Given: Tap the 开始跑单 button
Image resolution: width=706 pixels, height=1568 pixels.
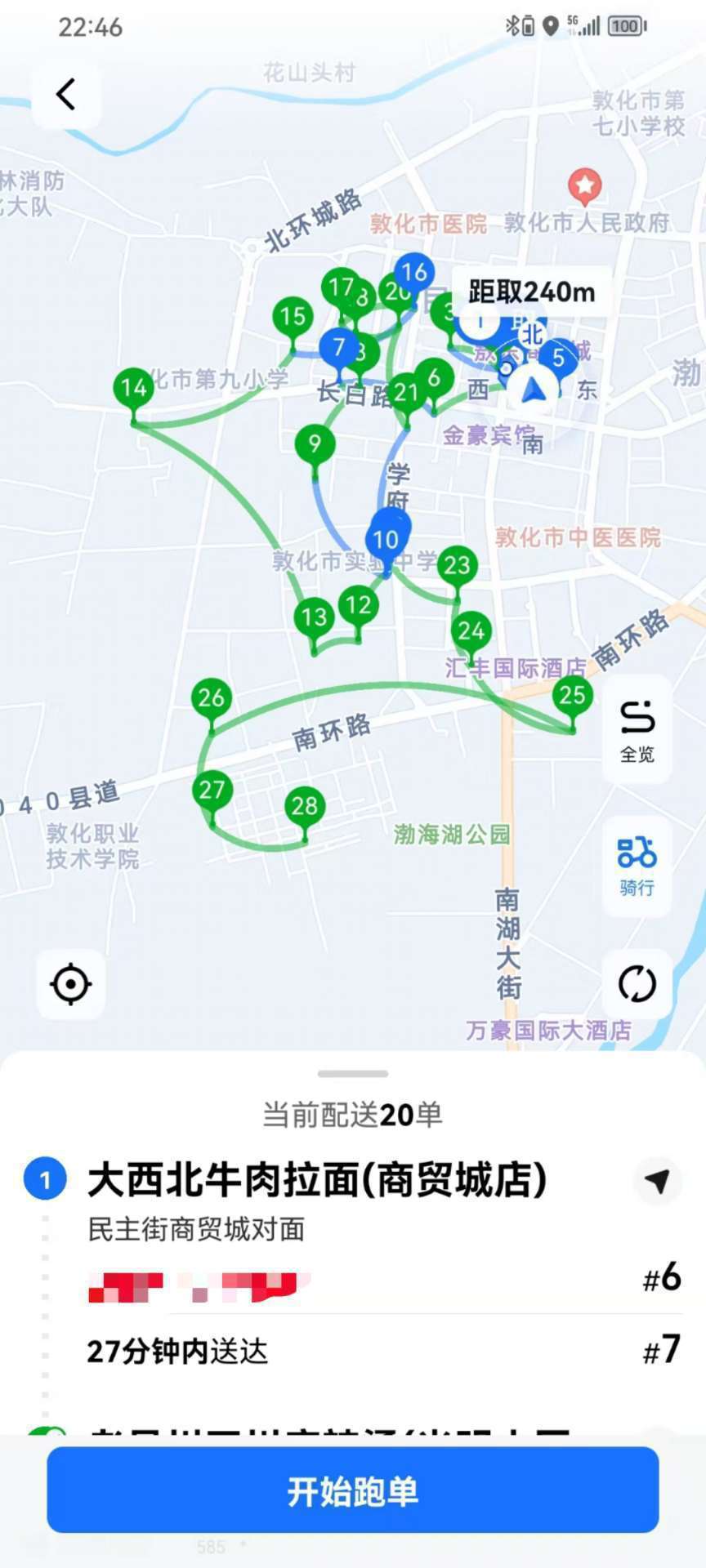Looking at the screenshot, I should click(353, 1491).
